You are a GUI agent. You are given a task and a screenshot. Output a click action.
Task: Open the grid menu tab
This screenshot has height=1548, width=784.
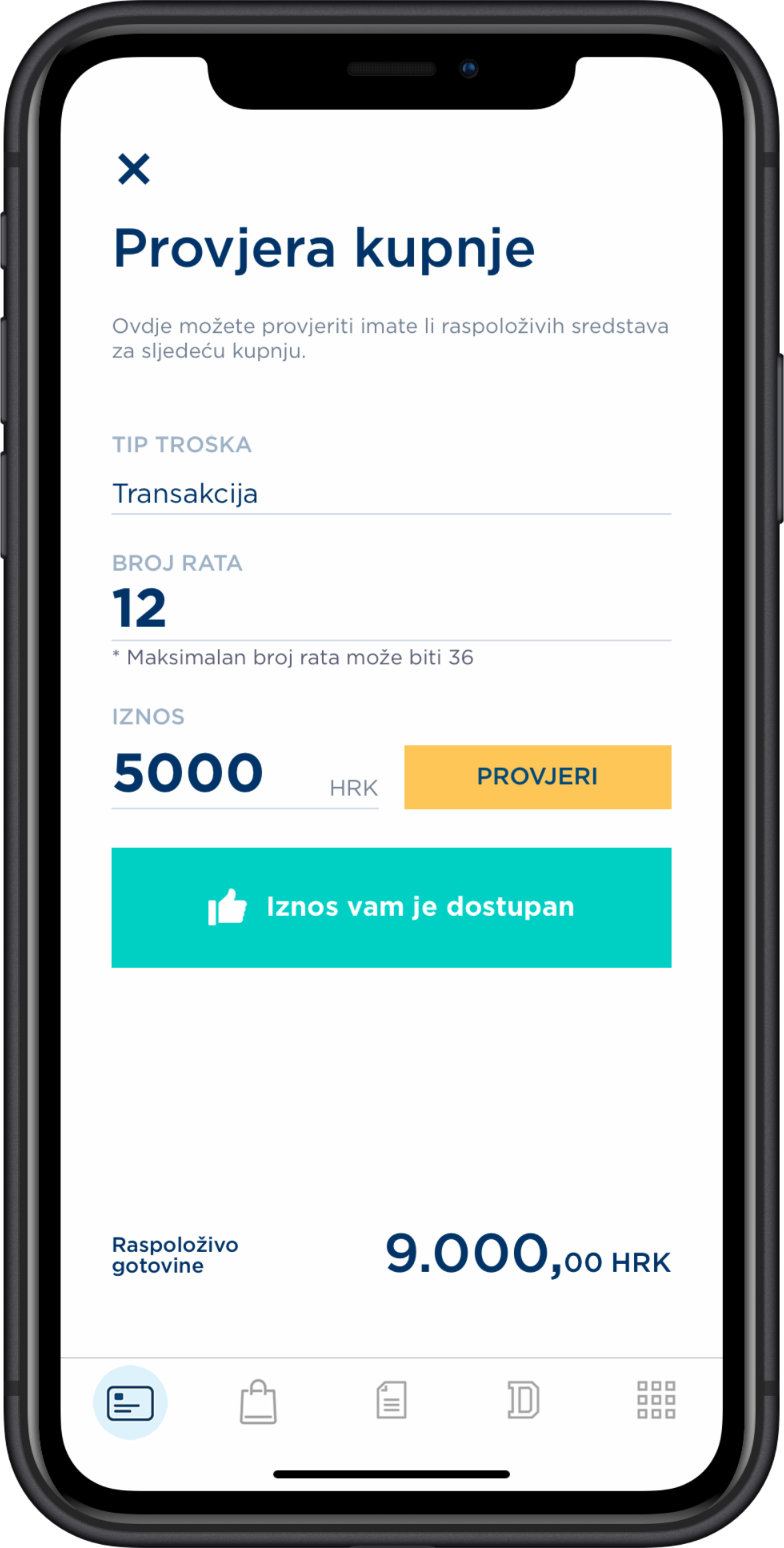point(656,1400)
